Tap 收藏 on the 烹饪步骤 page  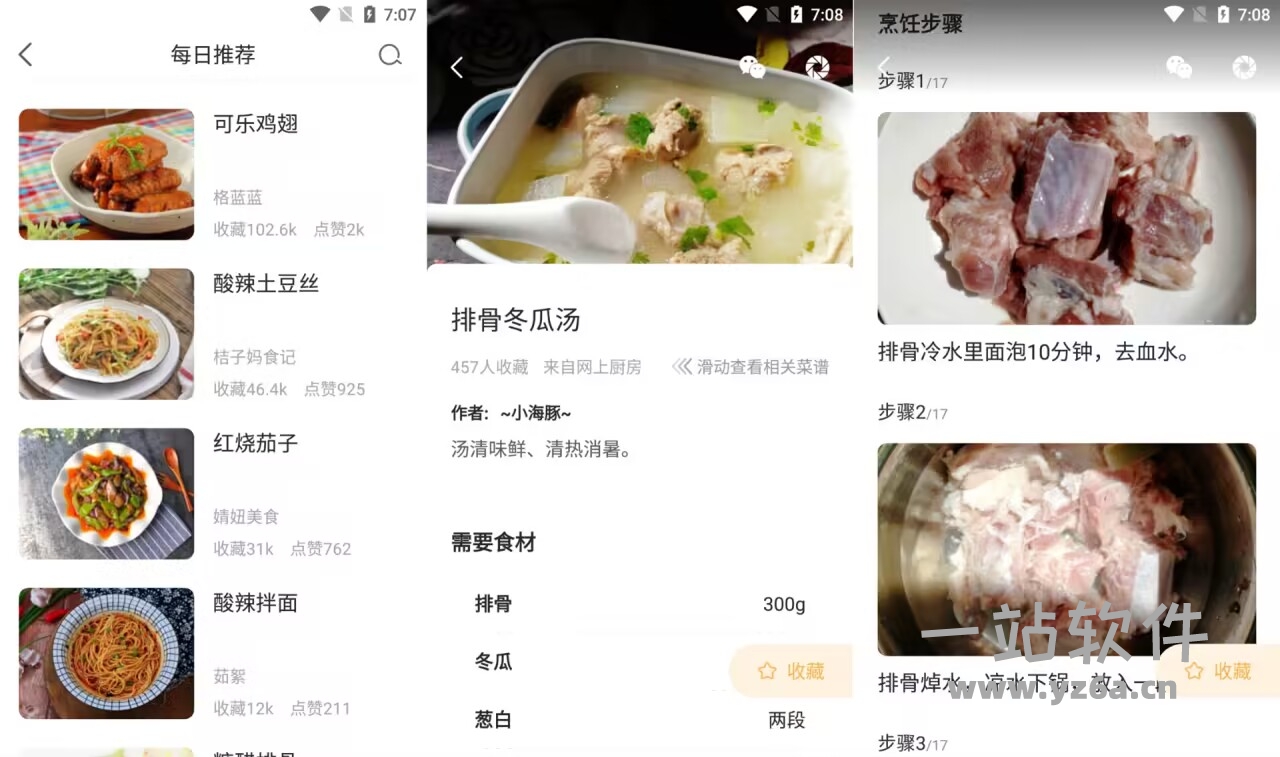tap(1219, 671)
